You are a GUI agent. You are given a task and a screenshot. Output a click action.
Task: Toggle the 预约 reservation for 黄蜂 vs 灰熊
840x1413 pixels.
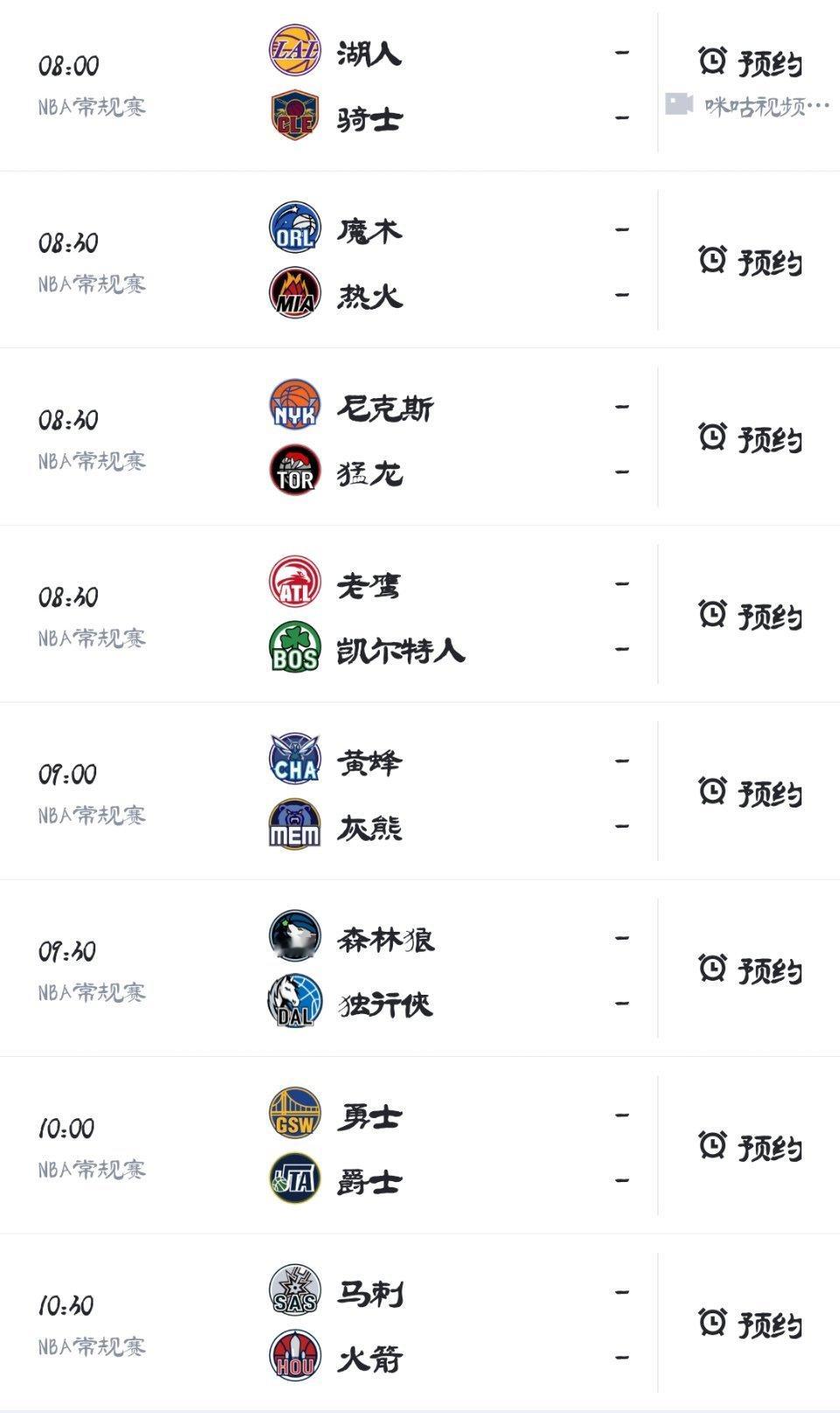click(x=752, y=793)
